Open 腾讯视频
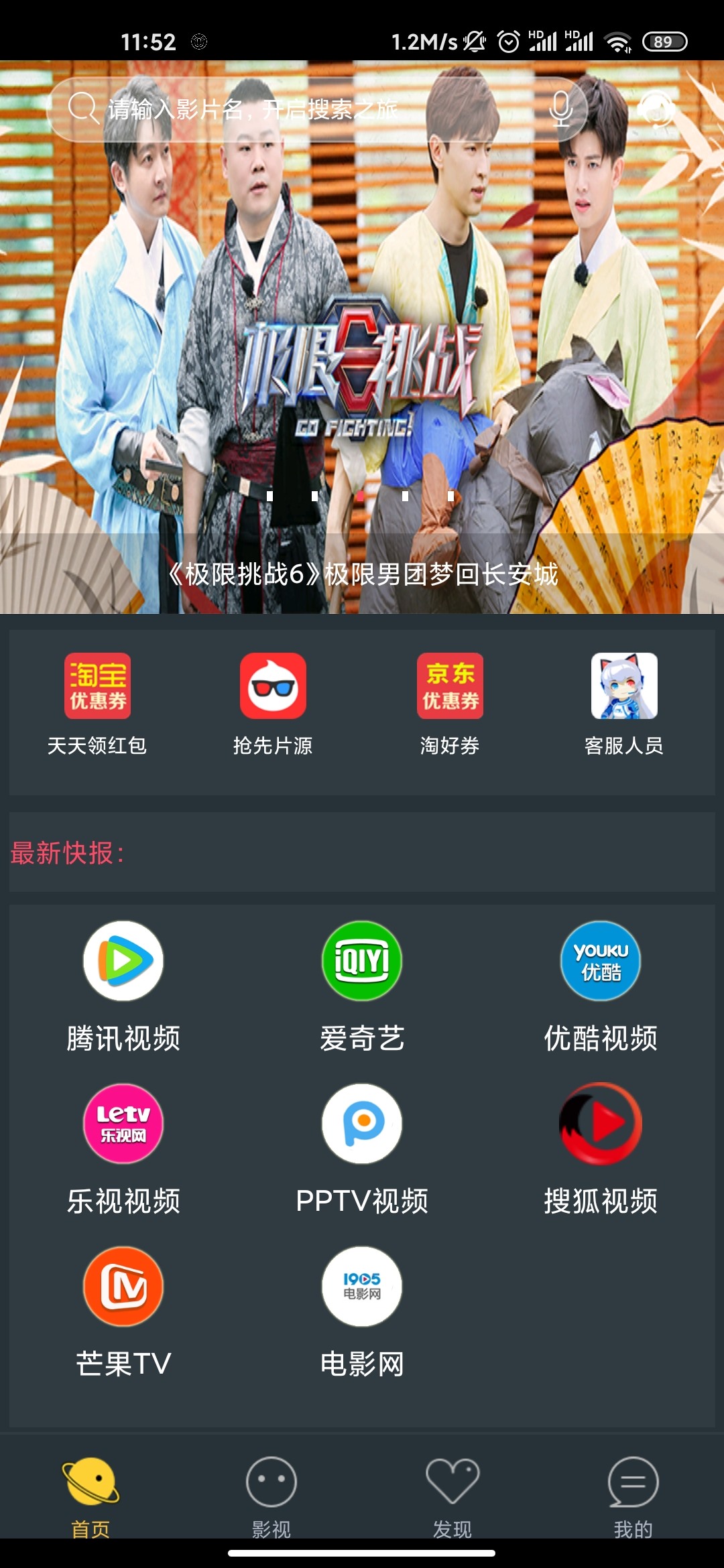Viewport: 724px width, 1568px height. 123,985
